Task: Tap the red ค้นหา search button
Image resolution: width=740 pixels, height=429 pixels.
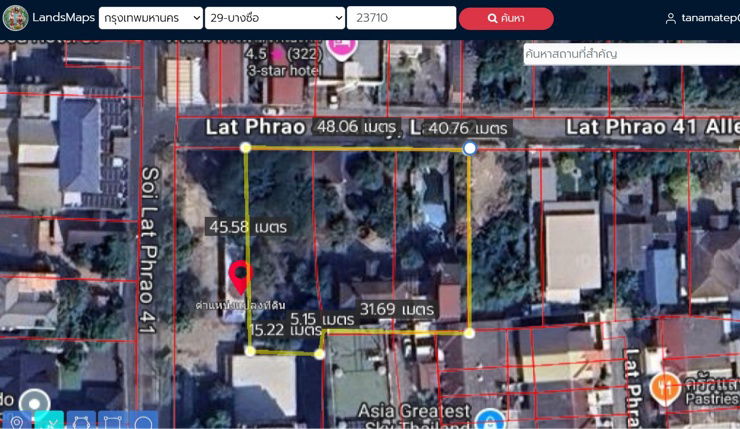Action: coord(506,18)
